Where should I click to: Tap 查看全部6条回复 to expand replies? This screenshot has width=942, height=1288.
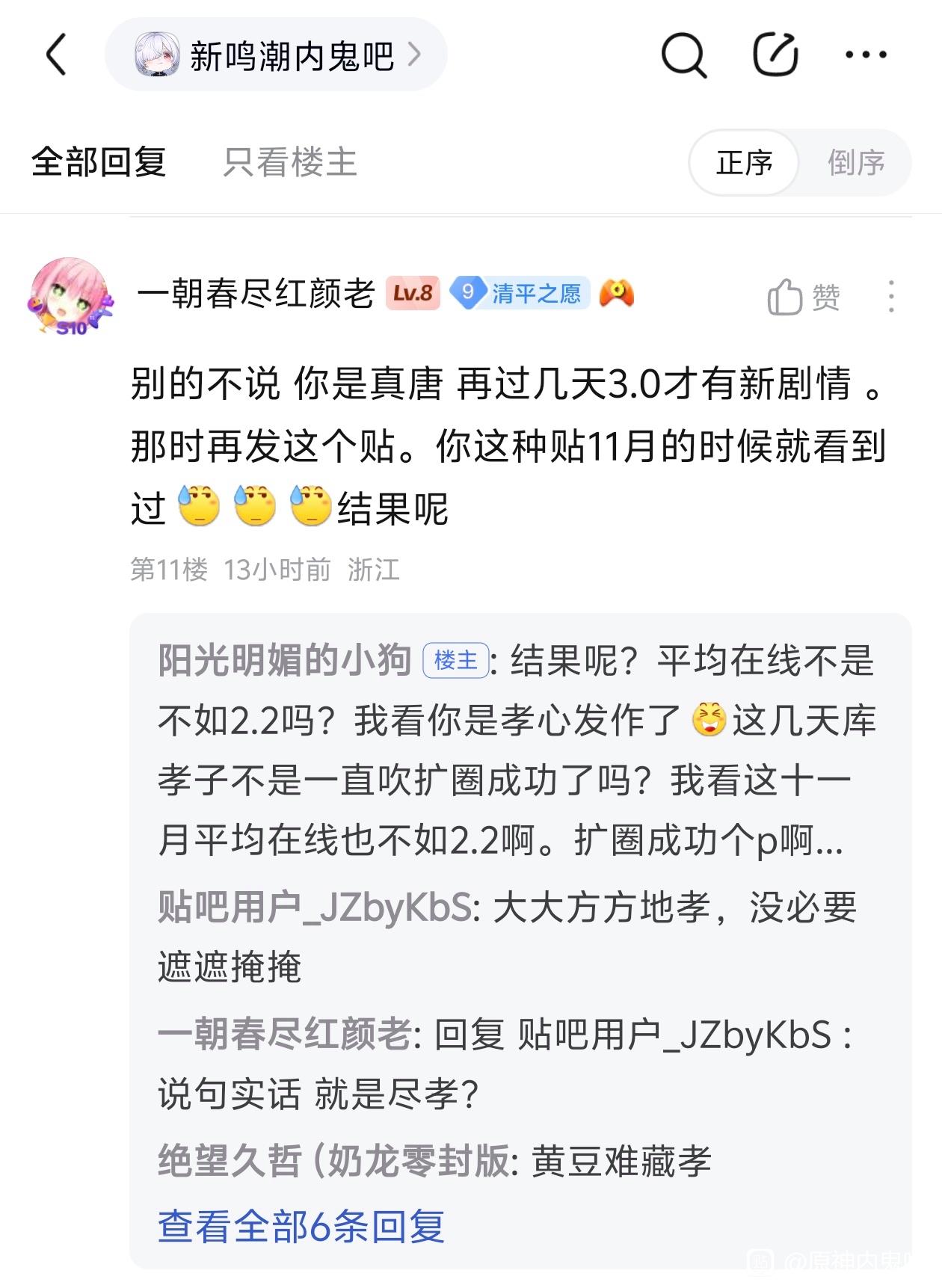(x=301, y=1227)
